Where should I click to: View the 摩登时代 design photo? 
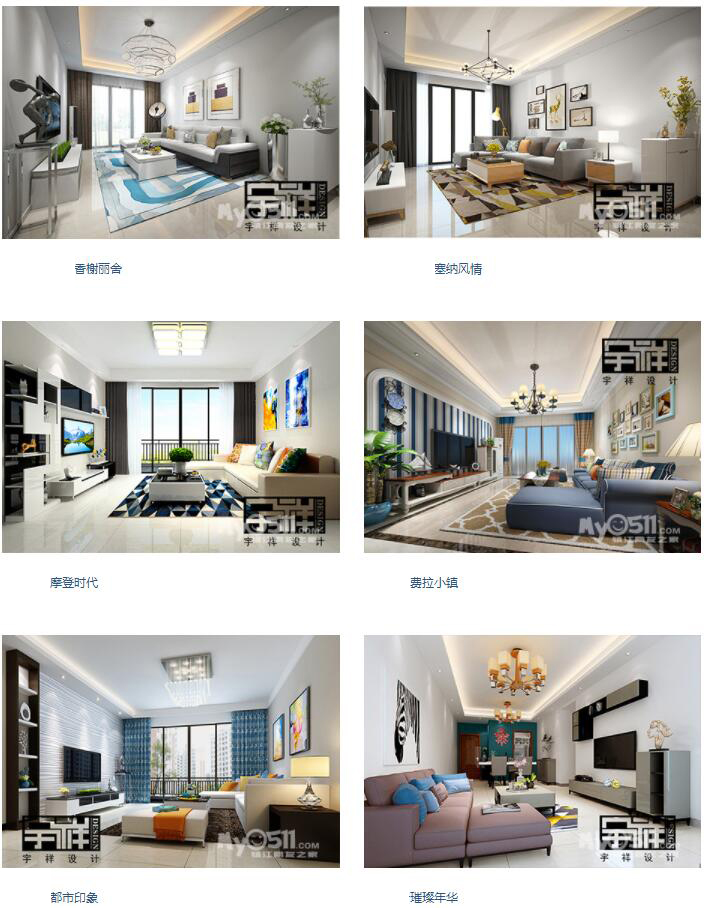(x=171, y=437)
